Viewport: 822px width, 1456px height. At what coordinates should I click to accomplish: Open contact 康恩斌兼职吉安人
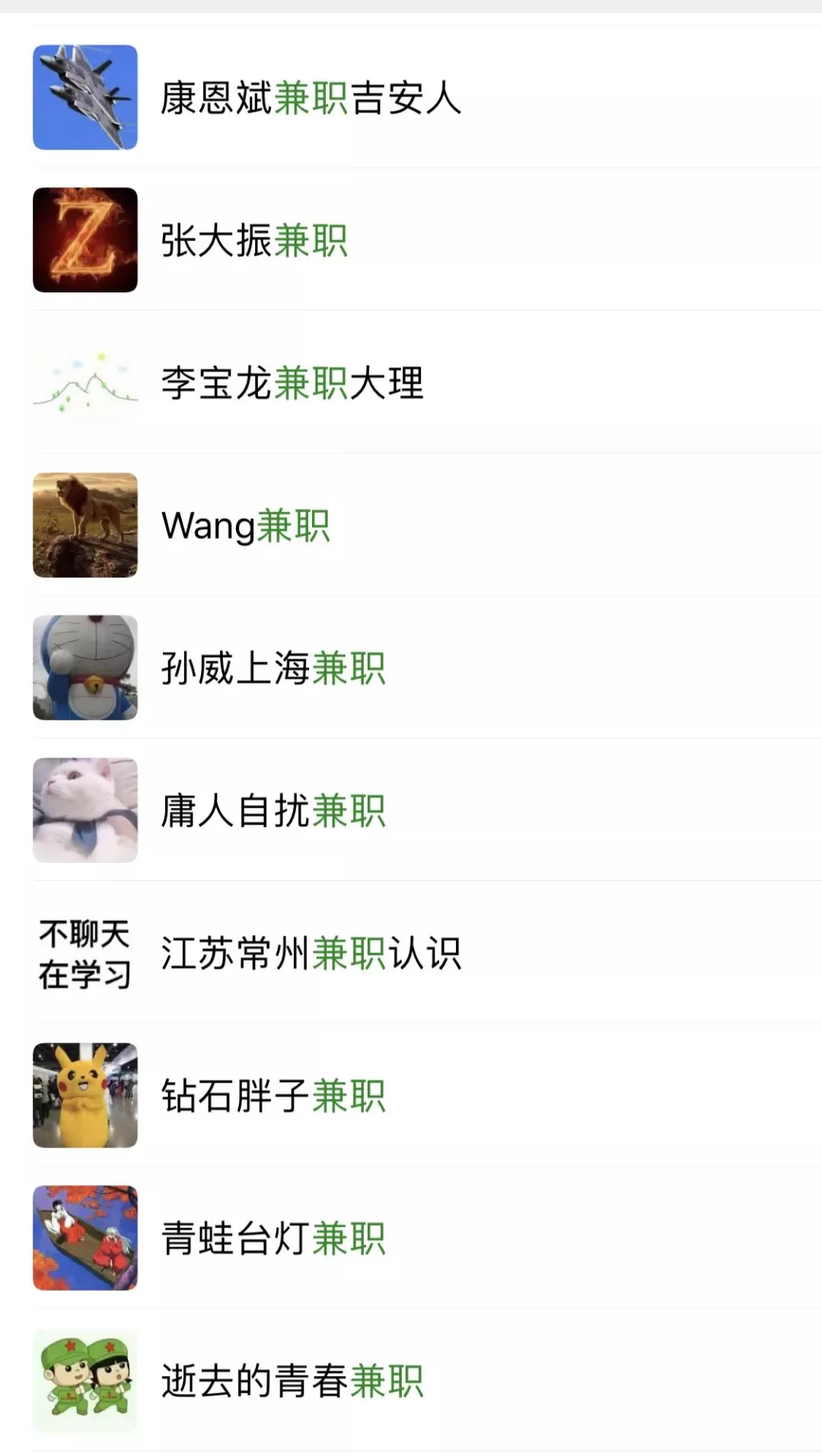pyautogui.click(x=311, y=98)
